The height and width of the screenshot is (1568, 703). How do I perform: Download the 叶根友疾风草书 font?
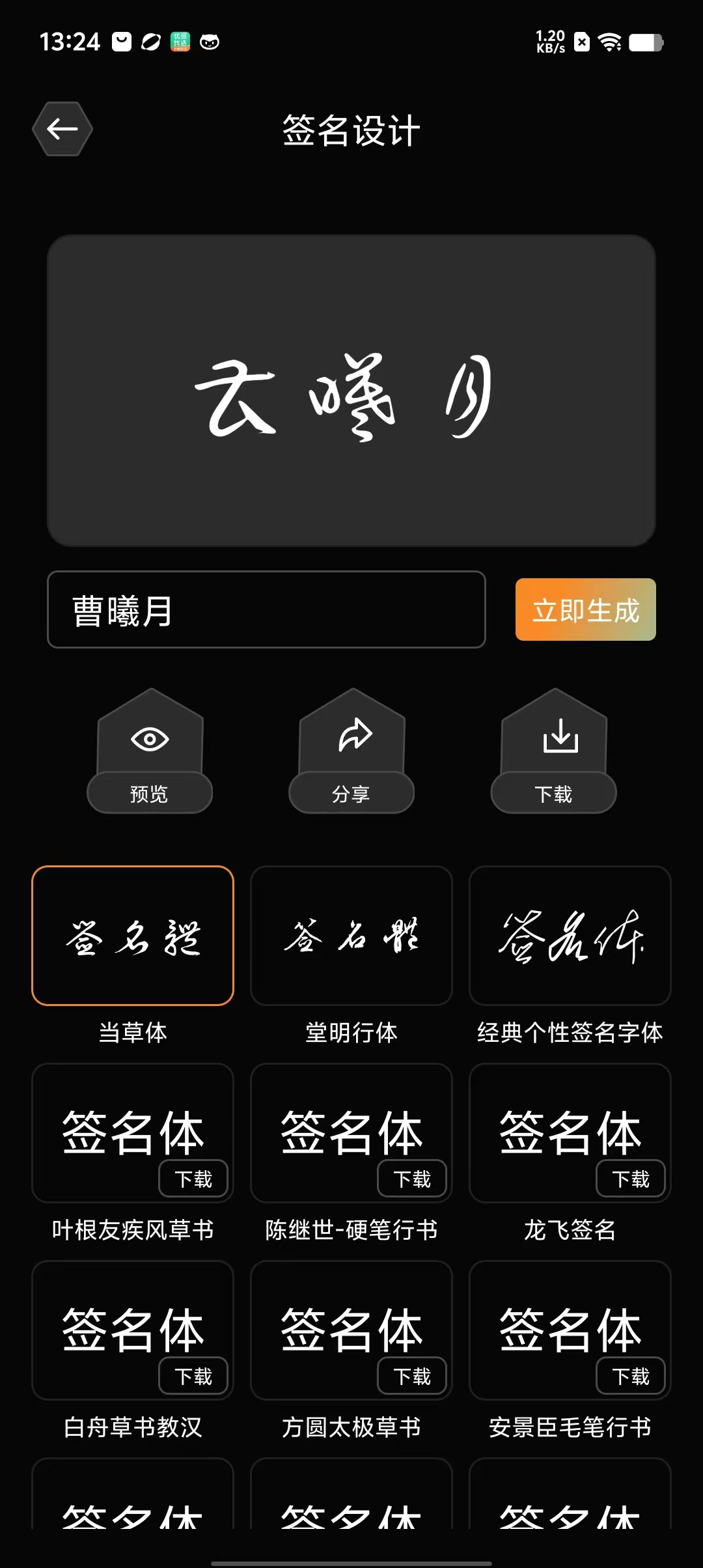(x=193, y=1179)
